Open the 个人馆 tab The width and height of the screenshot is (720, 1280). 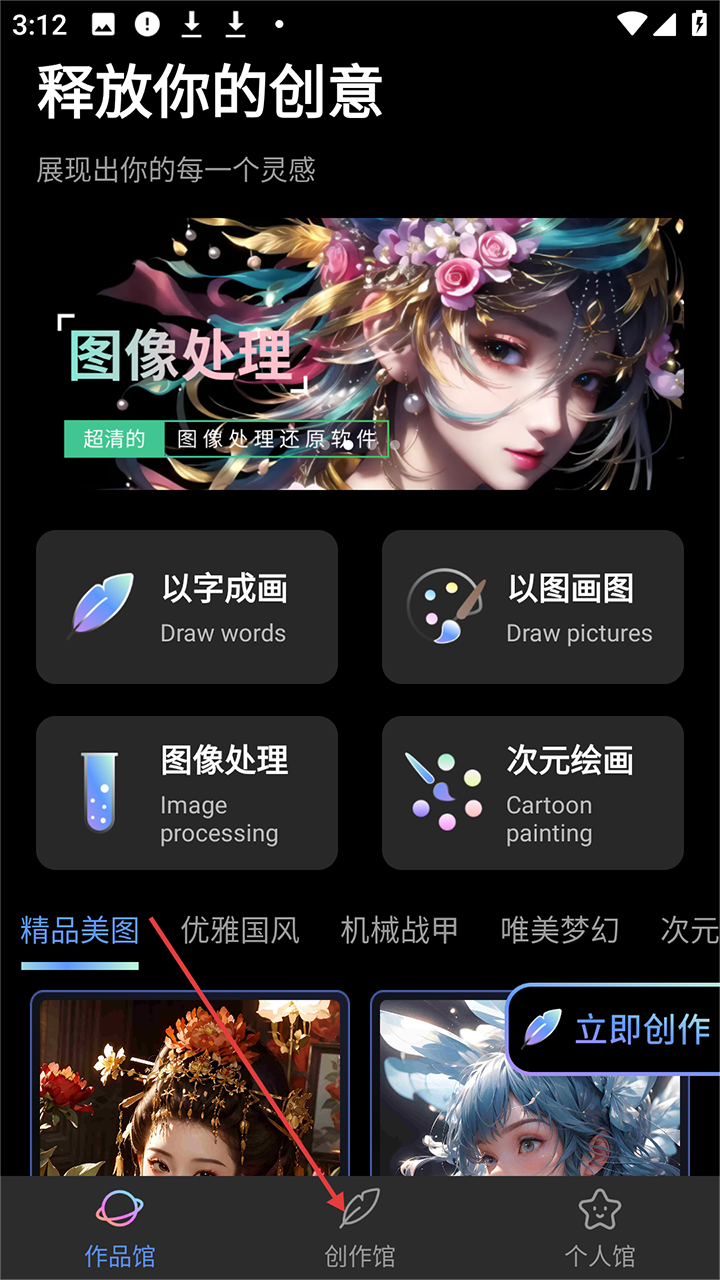pyautogui.click(x=600, y=1228)
